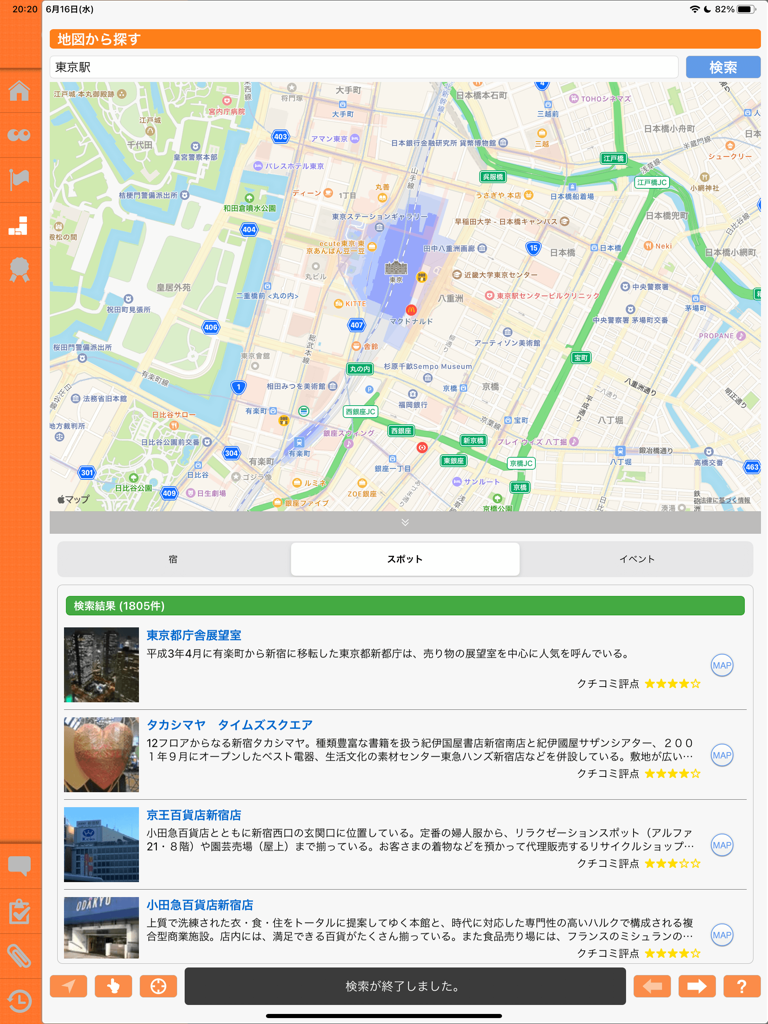Click the orange back arrow at bottom right
This screenshot has height=1024, width=768.
651,986
